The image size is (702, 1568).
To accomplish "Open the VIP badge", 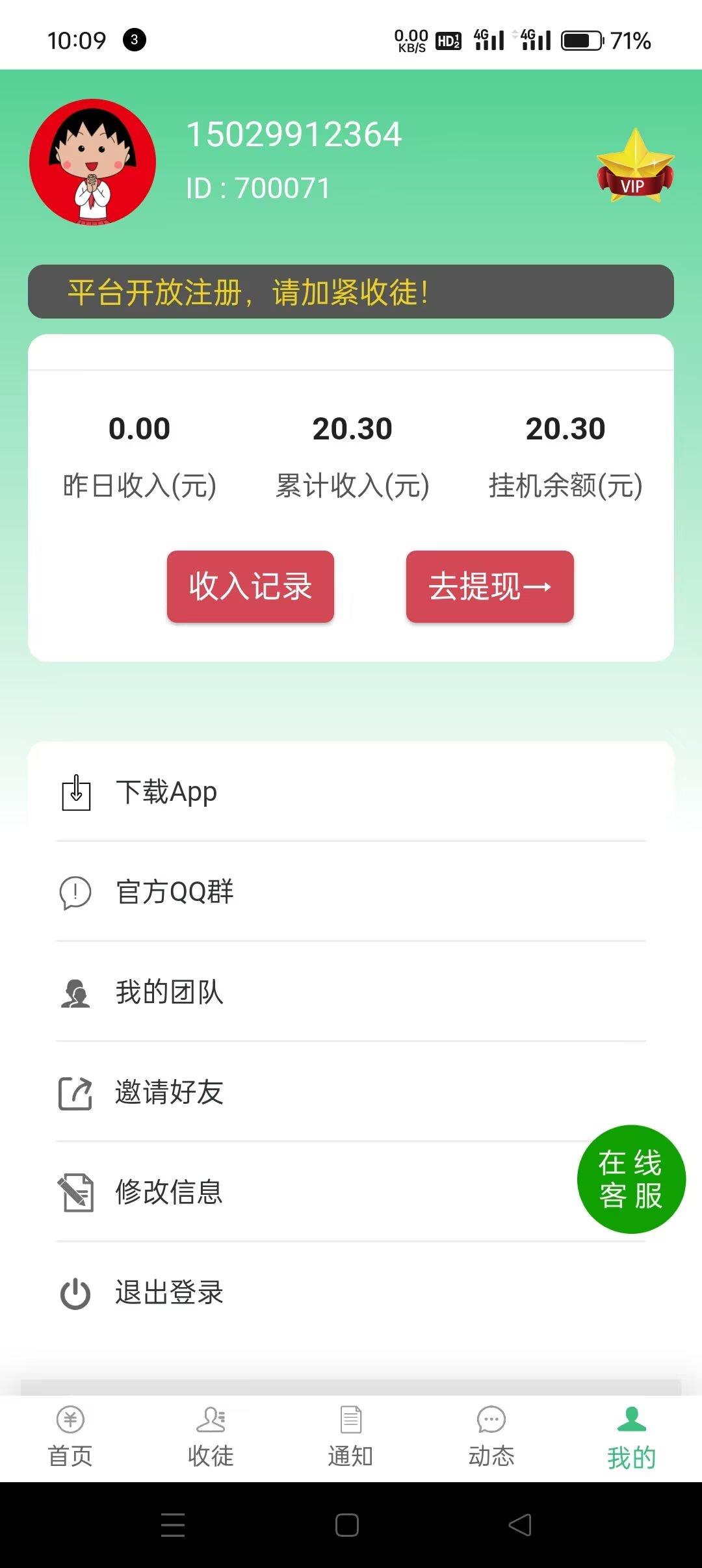I will [635, 166].
